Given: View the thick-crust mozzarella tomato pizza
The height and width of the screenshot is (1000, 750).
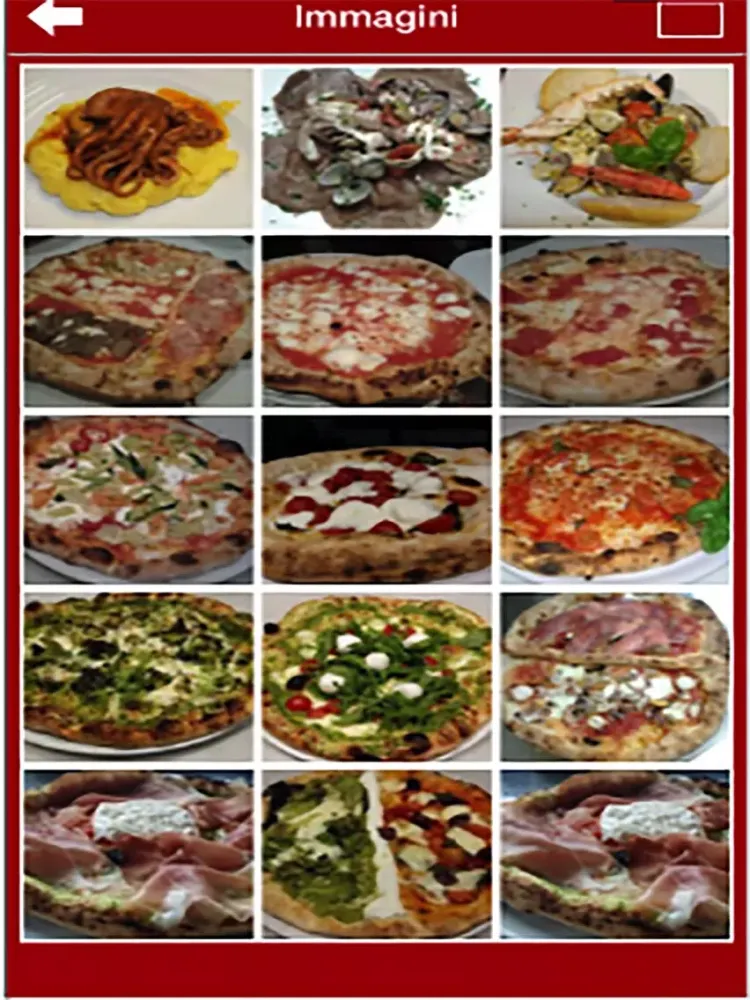Looking at the screenshot, I should (377, 498).
